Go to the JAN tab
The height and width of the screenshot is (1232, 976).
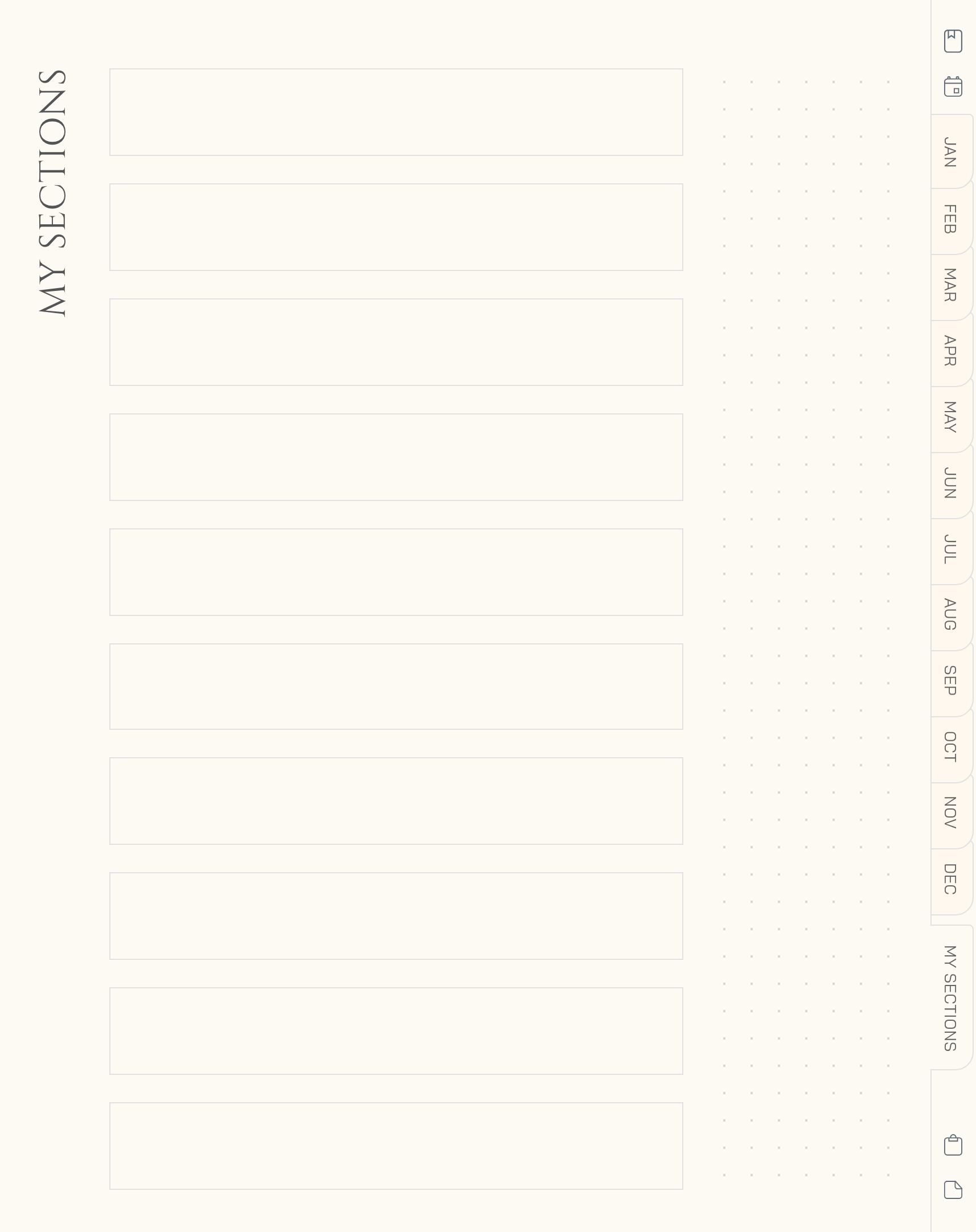pos(950,152)
